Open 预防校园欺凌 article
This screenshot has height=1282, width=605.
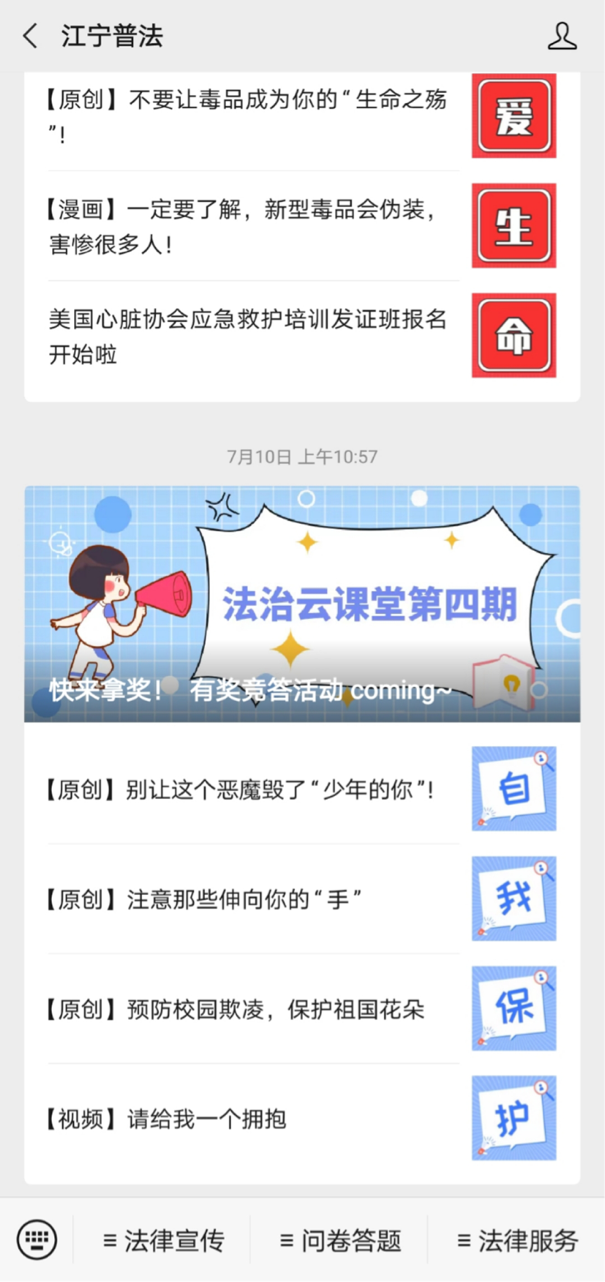(247, 1009)
